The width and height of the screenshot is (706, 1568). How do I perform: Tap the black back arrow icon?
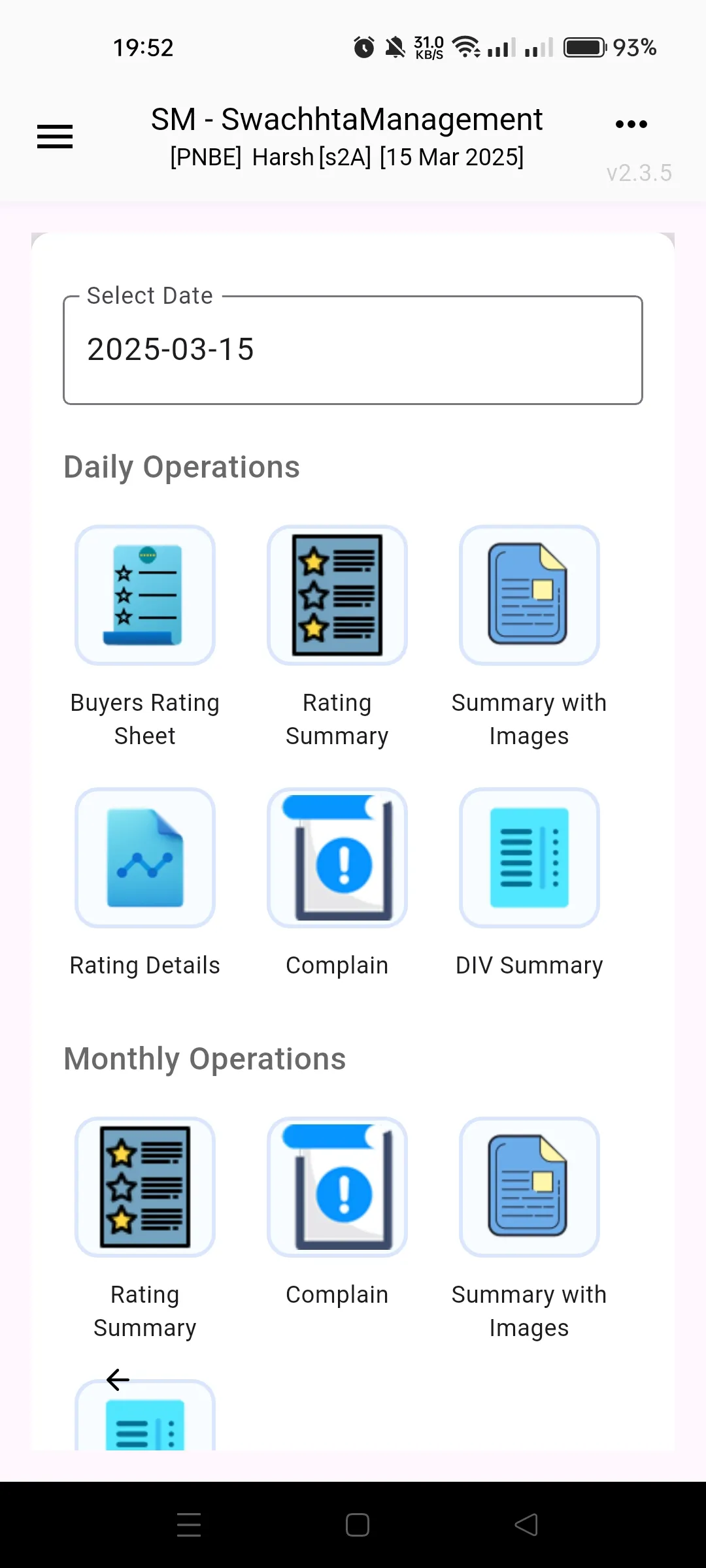(x=118, y=1380)
